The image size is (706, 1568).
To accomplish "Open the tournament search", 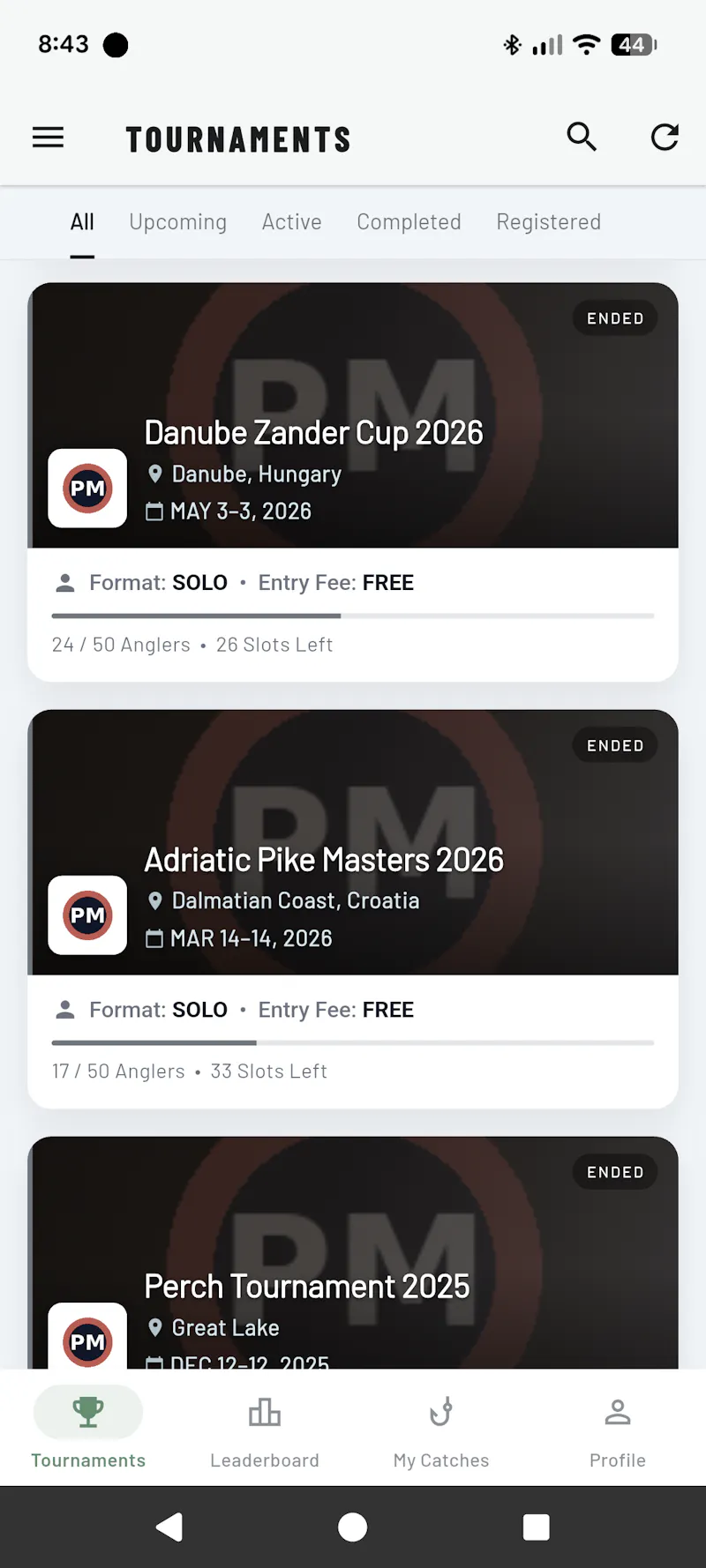I will click(582, 137).
